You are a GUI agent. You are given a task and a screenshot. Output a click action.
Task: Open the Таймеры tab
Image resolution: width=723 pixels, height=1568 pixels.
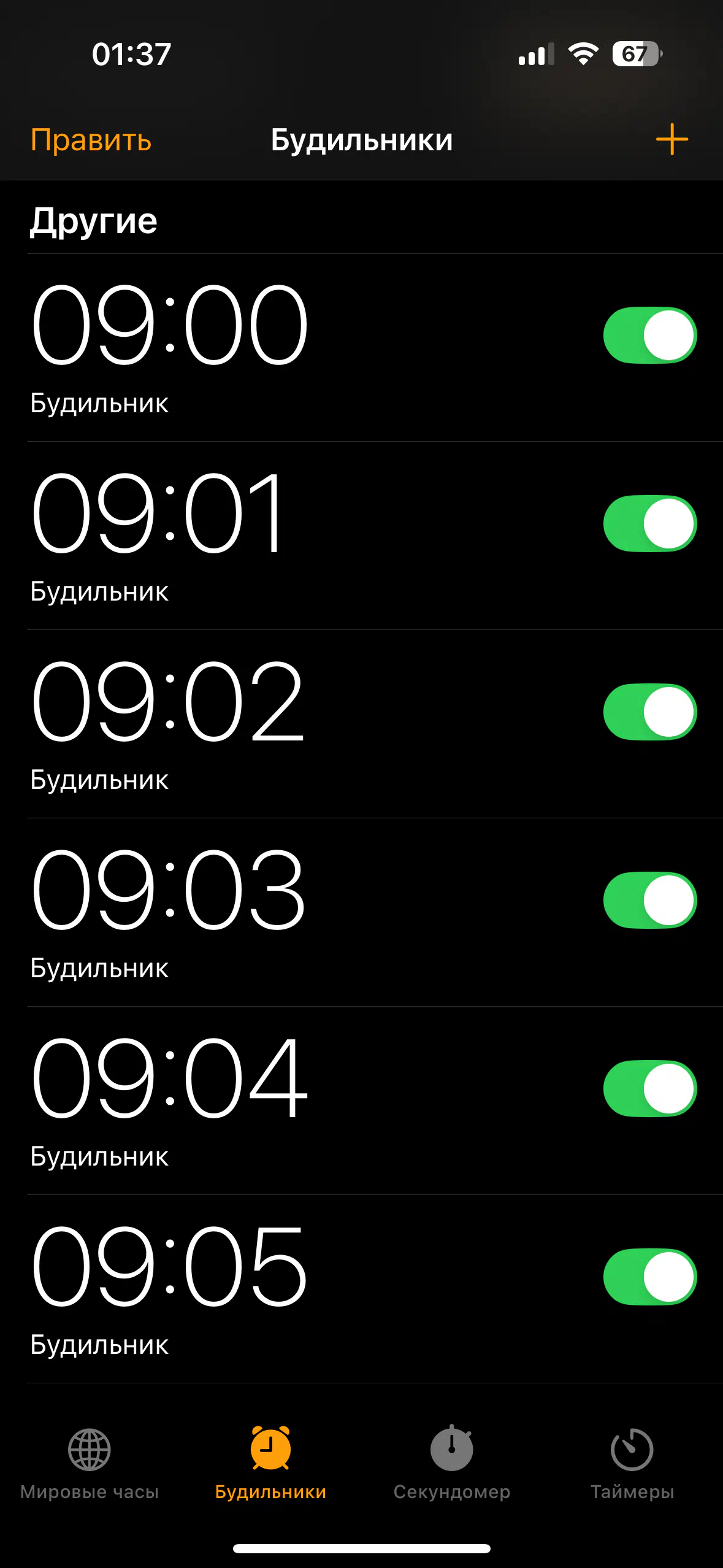632,1464
